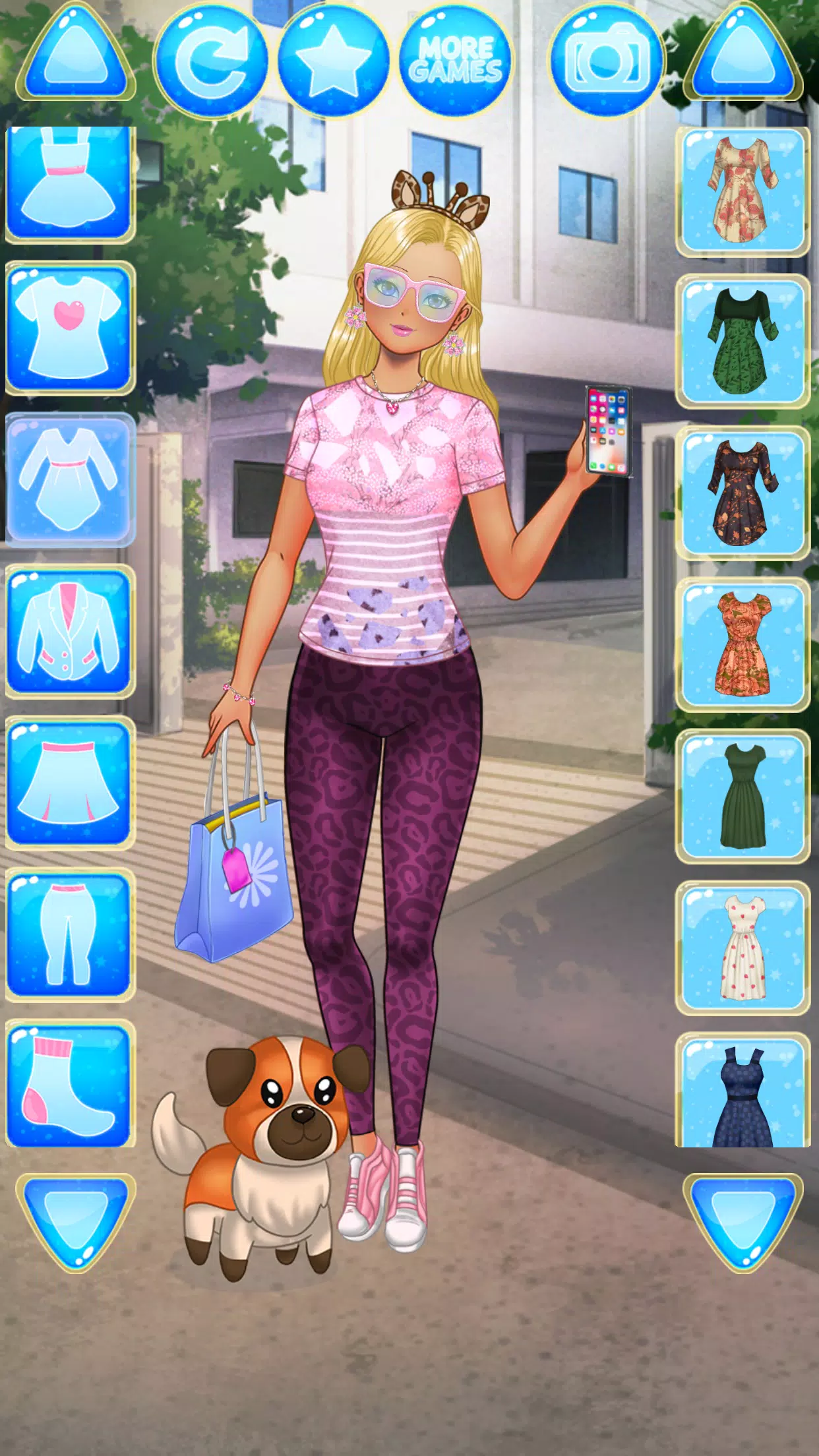Viewport: 819px width, 1456px height.
Task: Choose the white strawberry-print dress
Action: coord(743,948)
